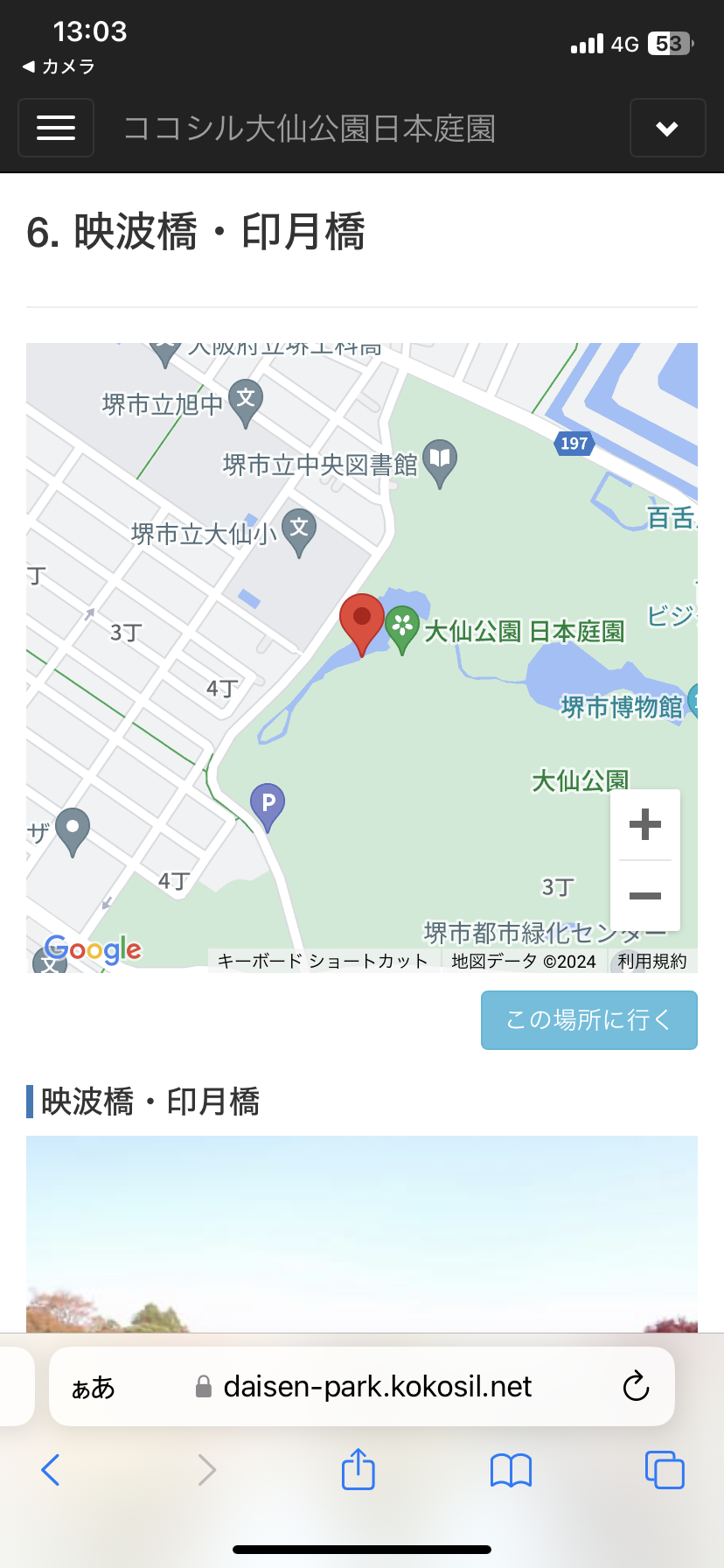Image resolution: width=724 pixels, height=1568 pixels.
Task: Tap the daisen-park.kokosil.net address bar
Action: click(x=376, y=1386)
